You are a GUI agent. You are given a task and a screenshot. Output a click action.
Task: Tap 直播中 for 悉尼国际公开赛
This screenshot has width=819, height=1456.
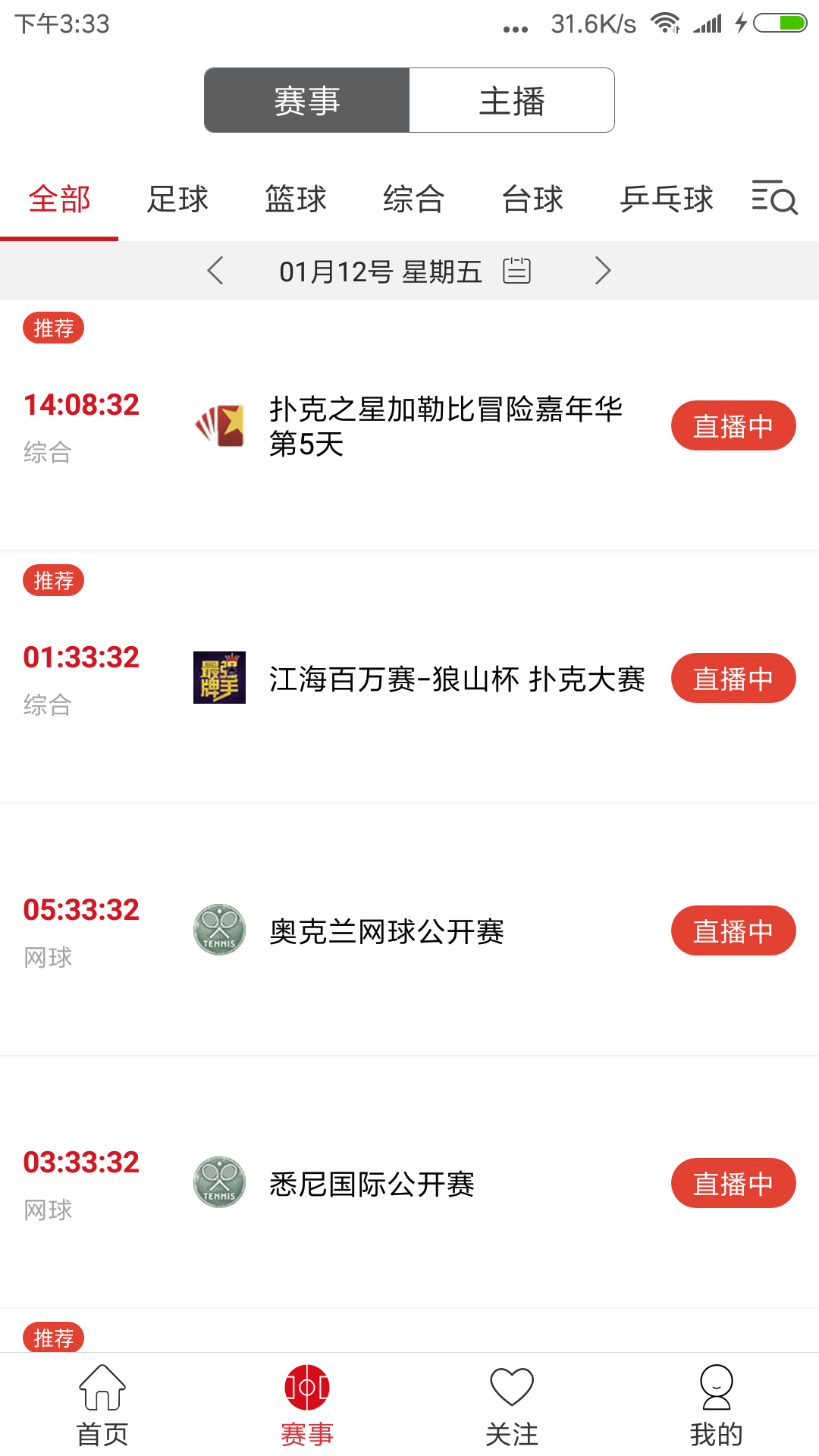(x=733, y=1183)
